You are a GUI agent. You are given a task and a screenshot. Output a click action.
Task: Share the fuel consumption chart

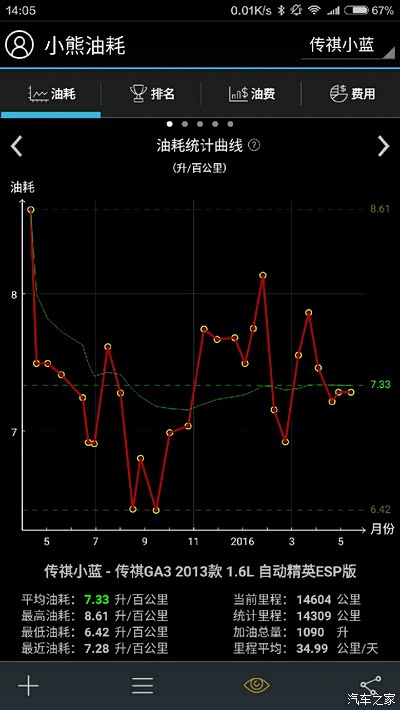click(x=371, y=686)
